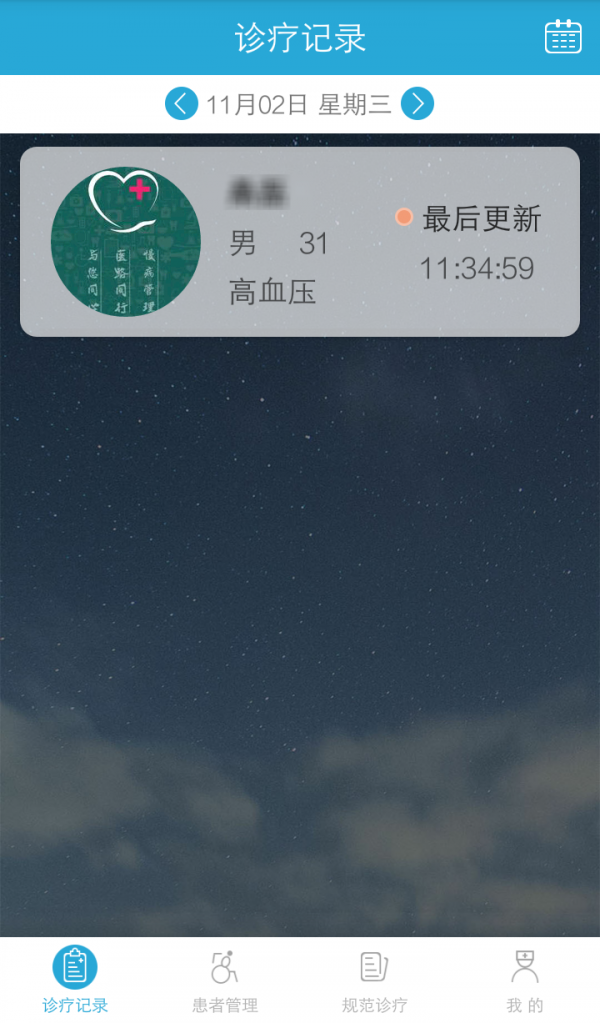Go to the next day

pos(417,103)
